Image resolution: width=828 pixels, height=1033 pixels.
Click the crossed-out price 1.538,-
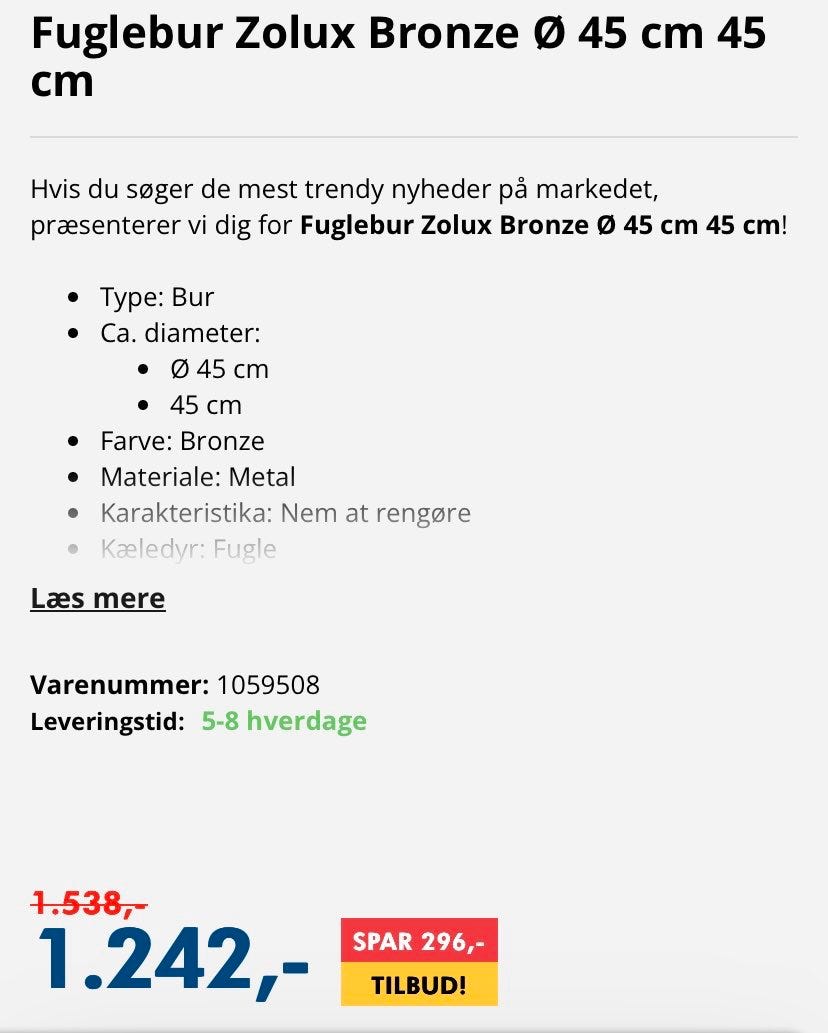click(88, 904)
